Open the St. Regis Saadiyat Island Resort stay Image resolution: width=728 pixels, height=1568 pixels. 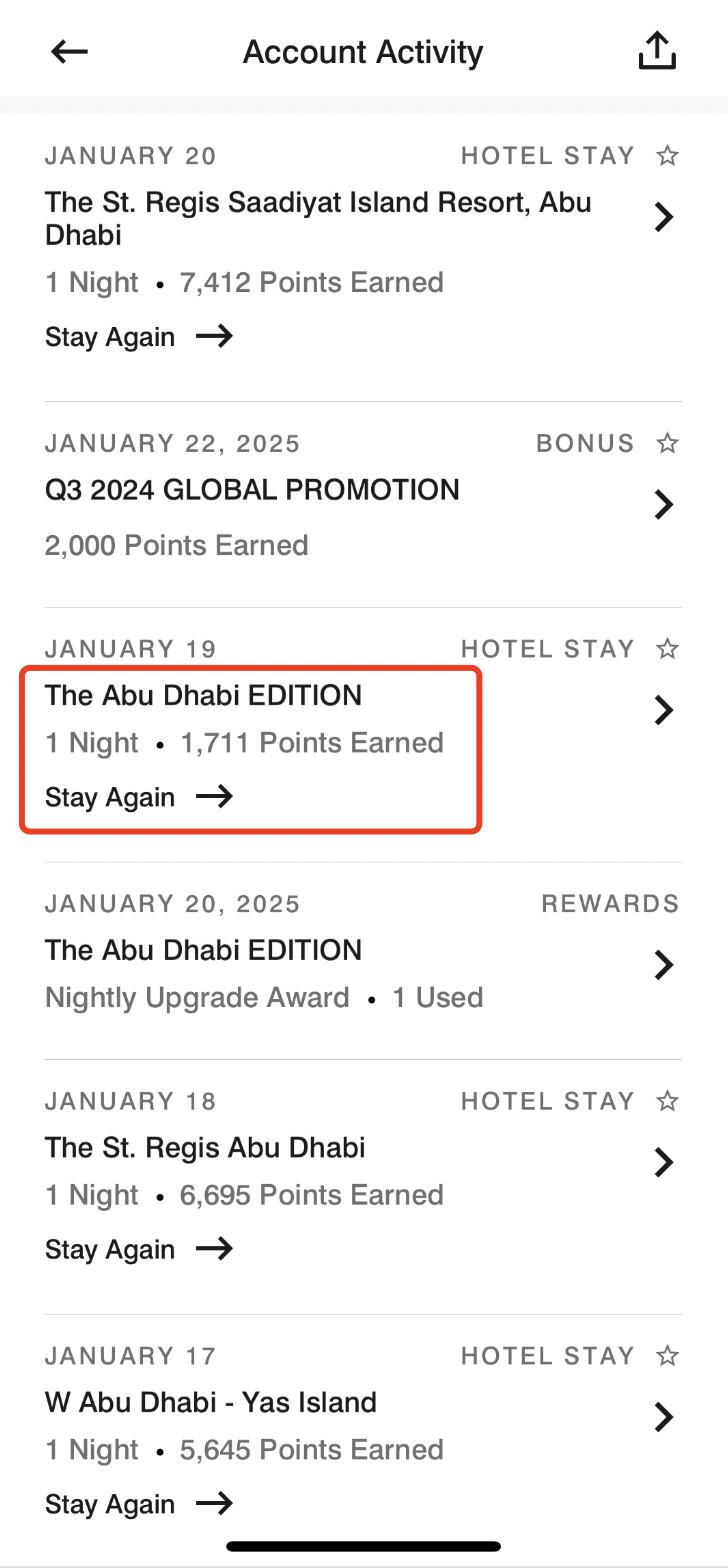pos(663,217)
